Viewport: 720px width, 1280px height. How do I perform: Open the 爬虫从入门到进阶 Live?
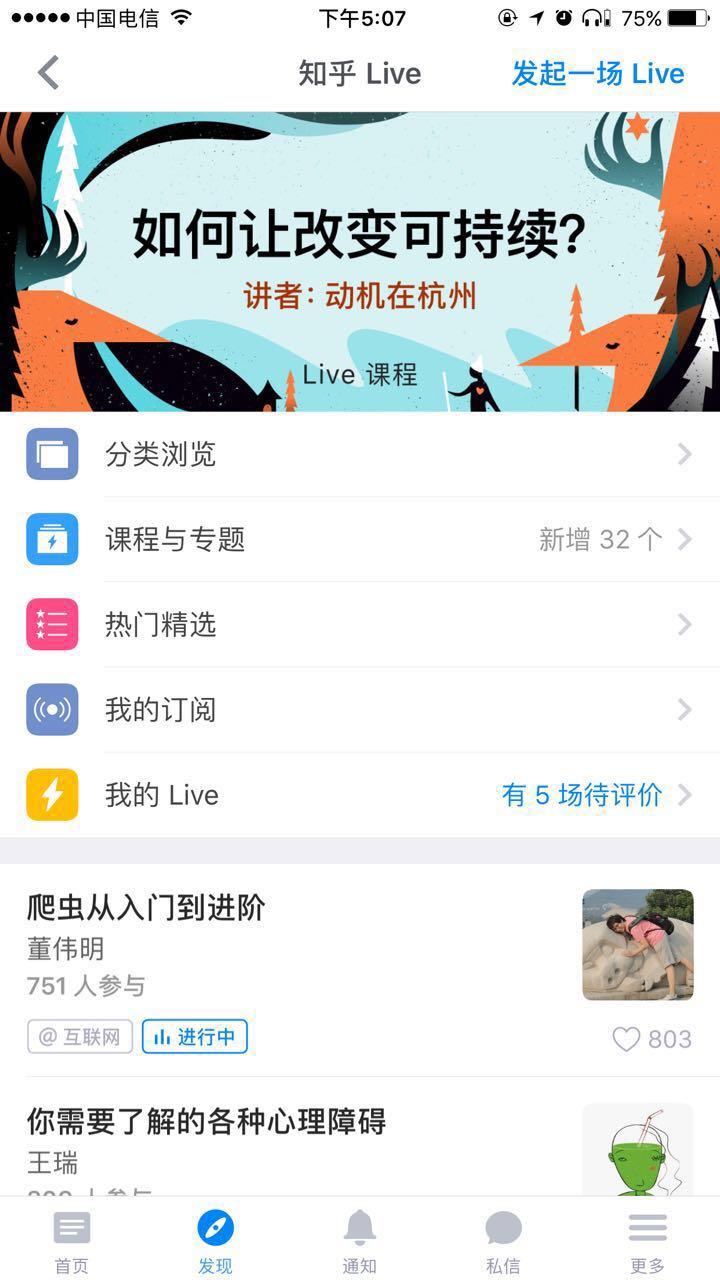[360, 970]
